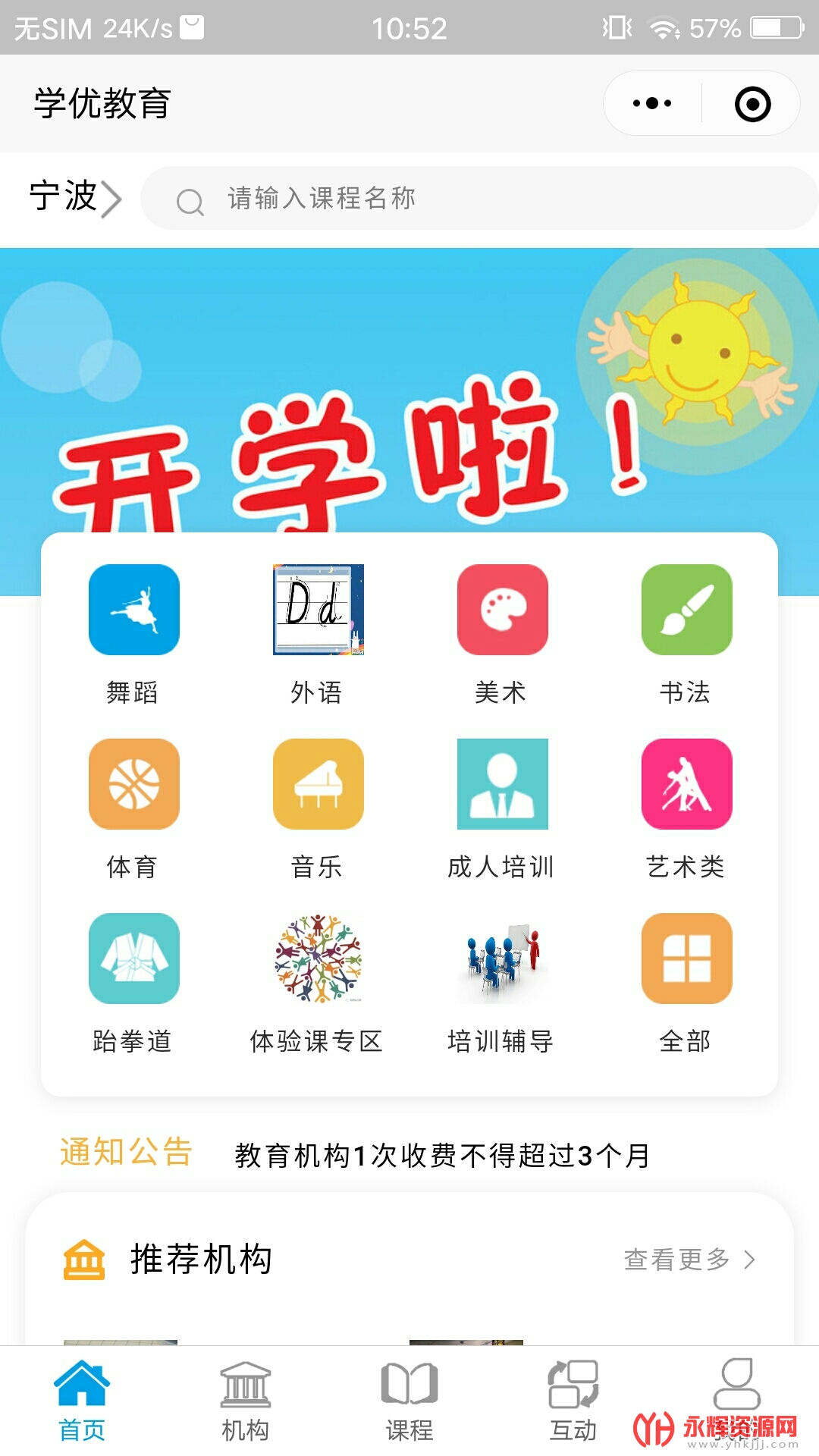Focus the course name search box
This screenshot has height=1456, width=819.
point(479,198)
